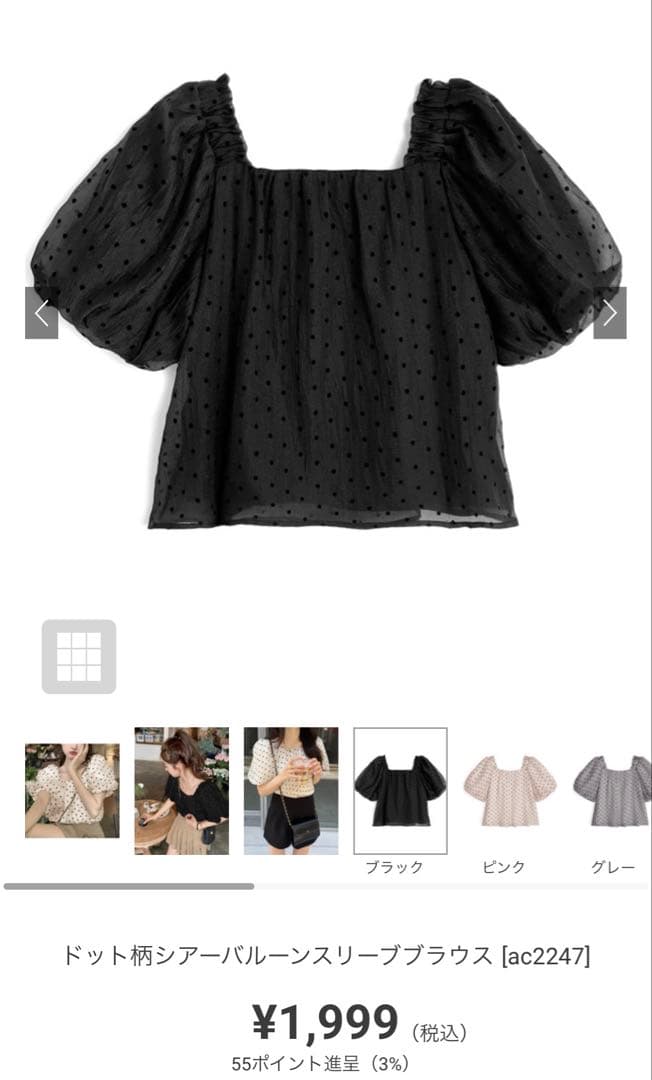View the seated model in white dotted blouse
Screen dimensions: 652x1080
(72, 791)
